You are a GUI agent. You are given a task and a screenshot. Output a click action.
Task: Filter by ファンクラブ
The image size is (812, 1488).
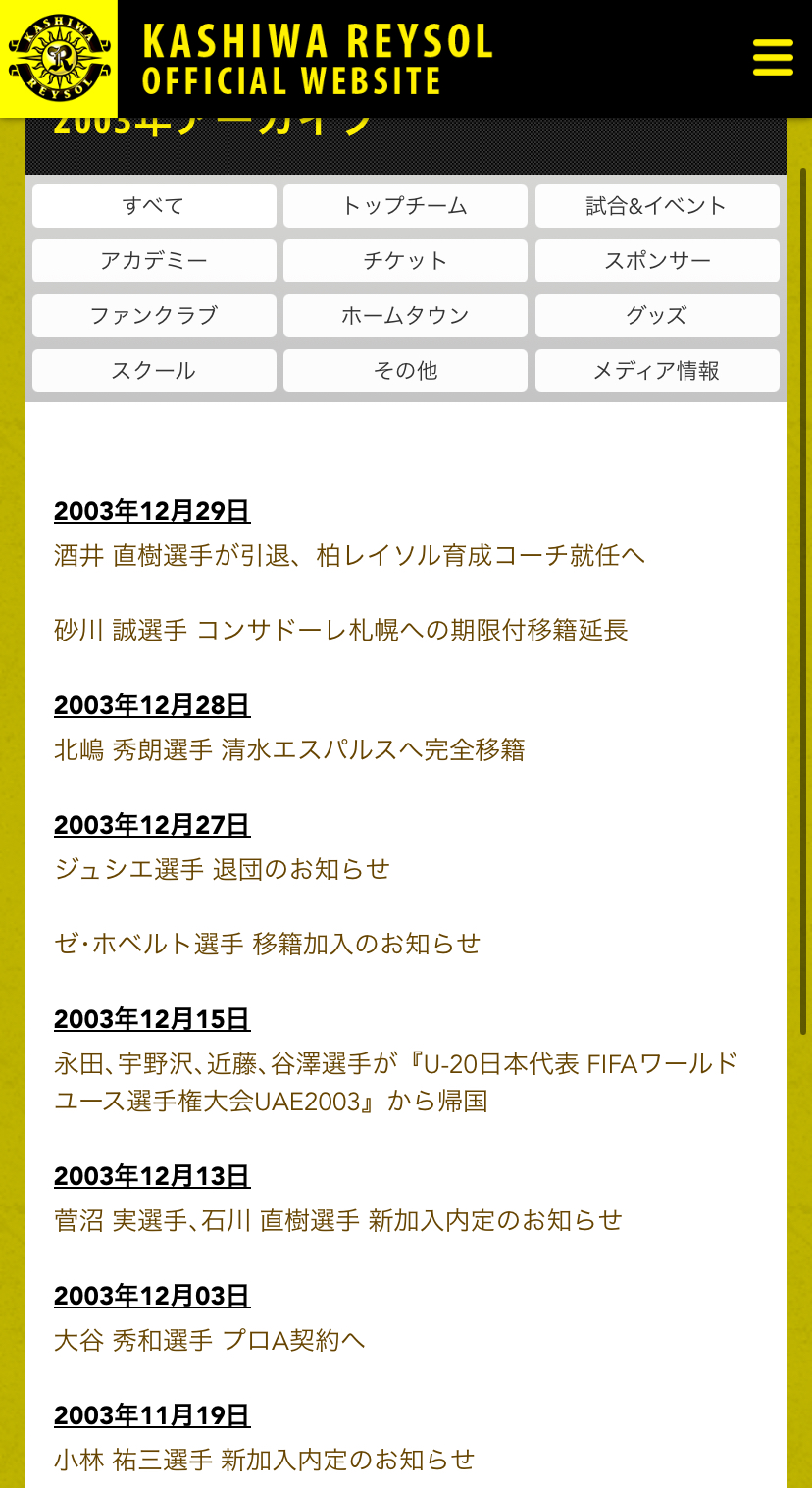click(154, 316)
